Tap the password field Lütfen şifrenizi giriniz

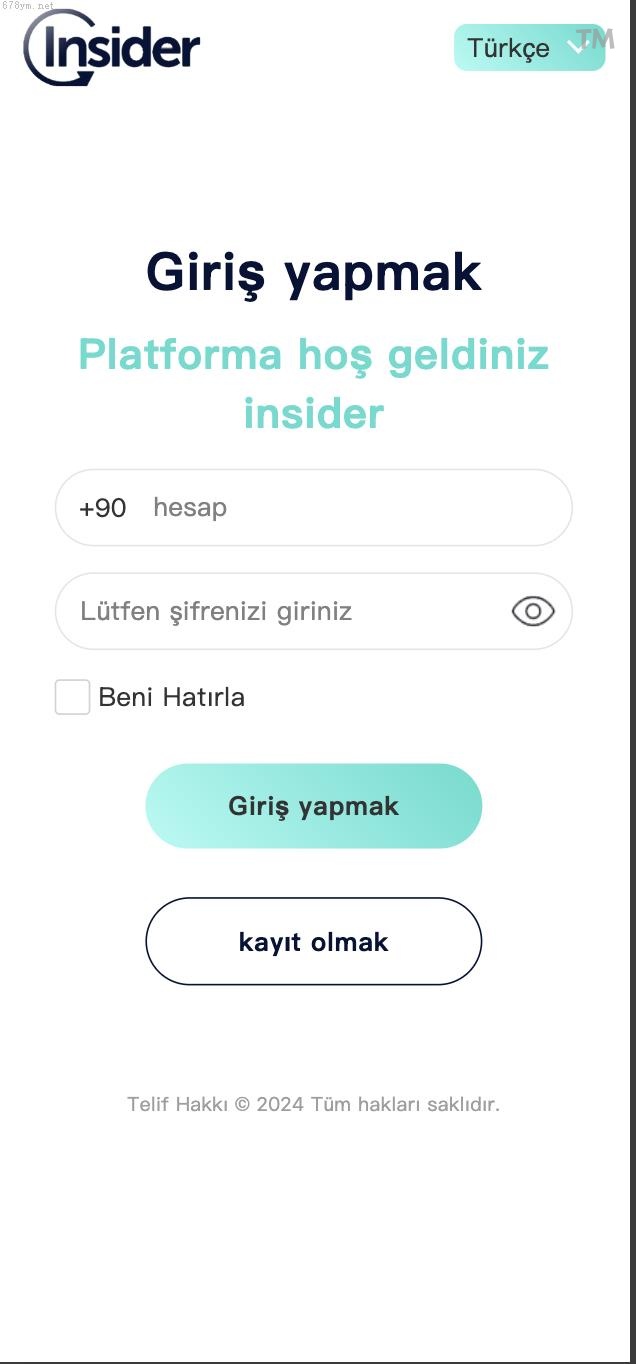[x=280, y=611]
